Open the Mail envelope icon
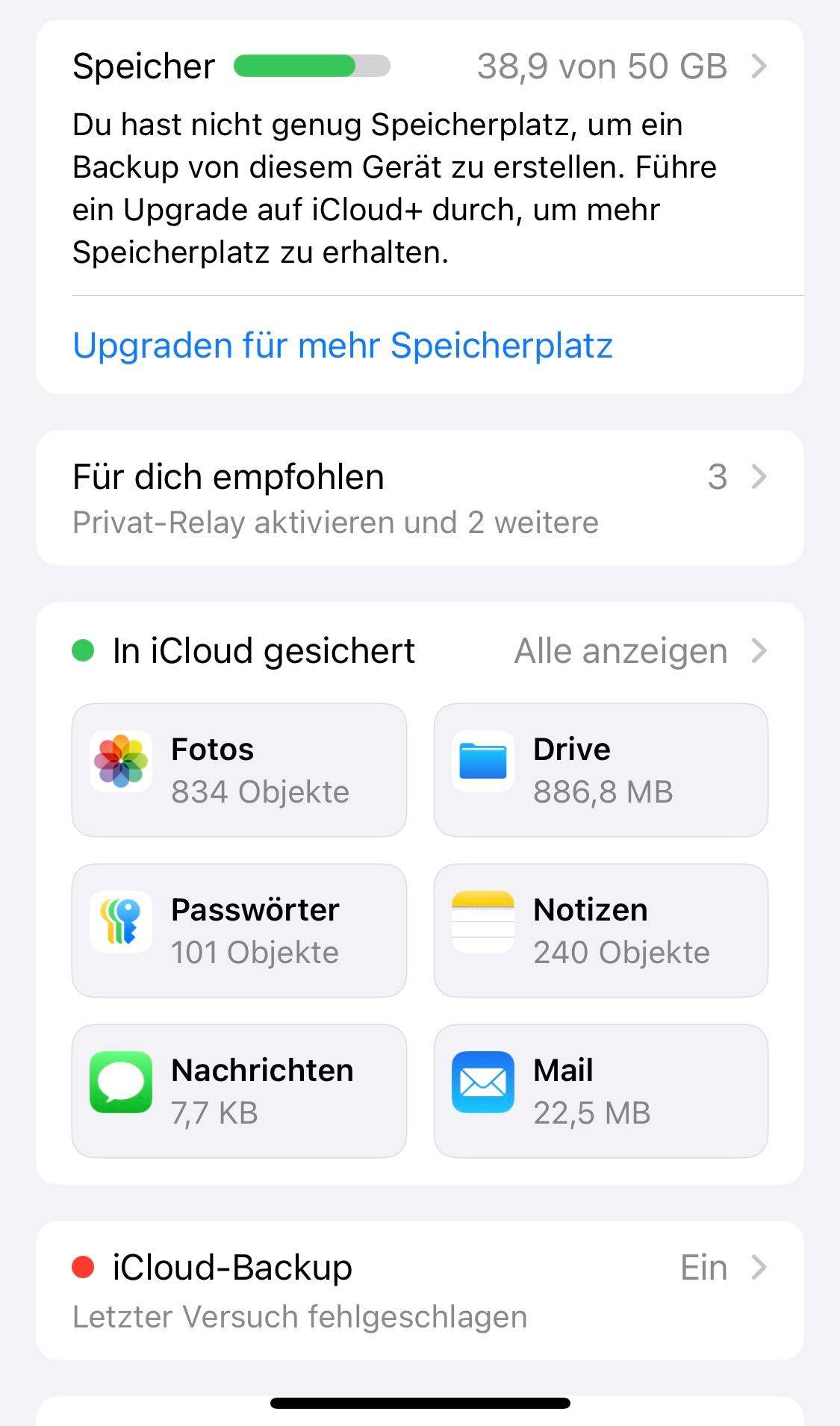This screenshot has width=840, height=1426. [482, 1083]
